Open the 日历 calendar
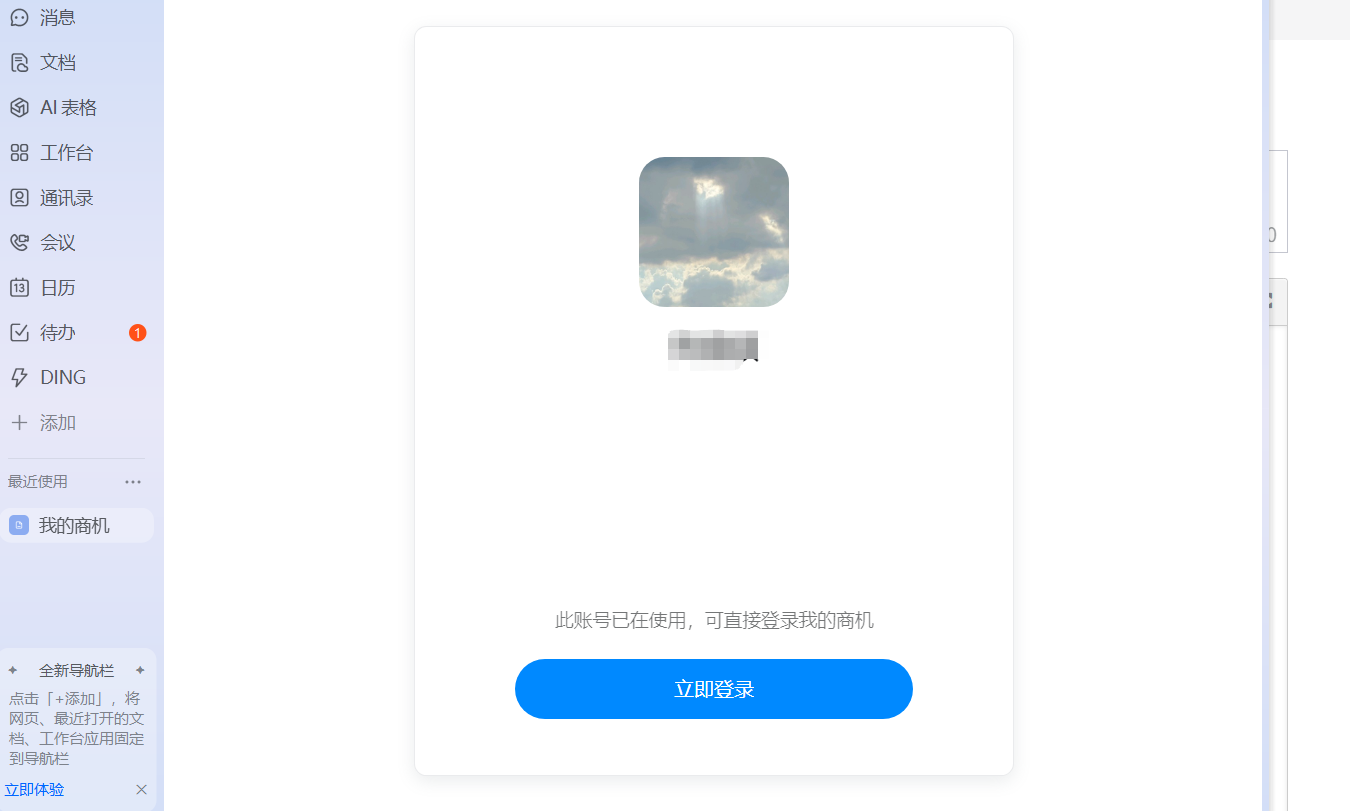1350x811 pixels. coord(57,288)
